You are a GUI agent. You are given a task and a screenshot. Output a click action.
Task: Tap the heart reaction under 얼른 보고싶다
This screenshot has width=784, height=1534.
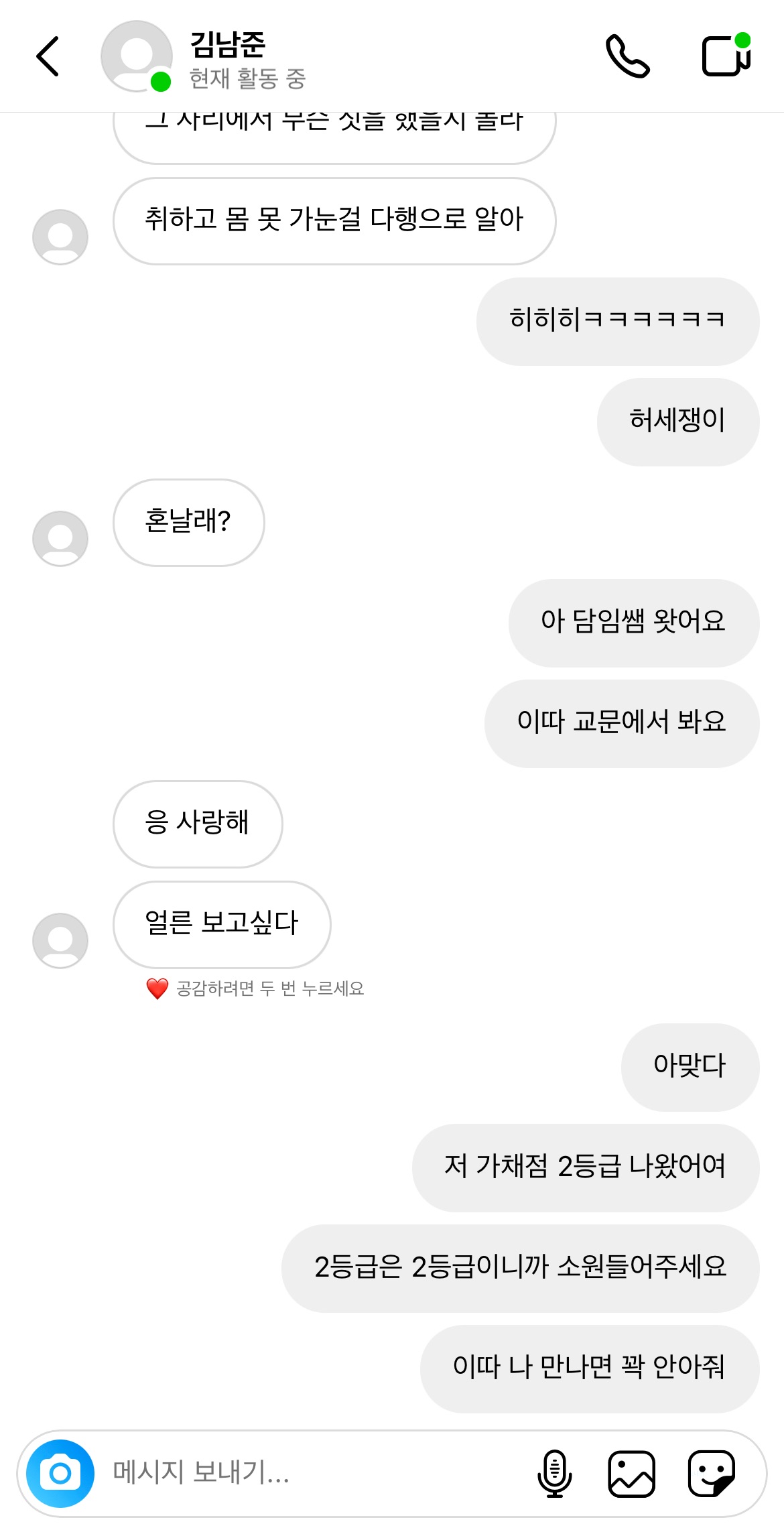click(x=157, y=988)
